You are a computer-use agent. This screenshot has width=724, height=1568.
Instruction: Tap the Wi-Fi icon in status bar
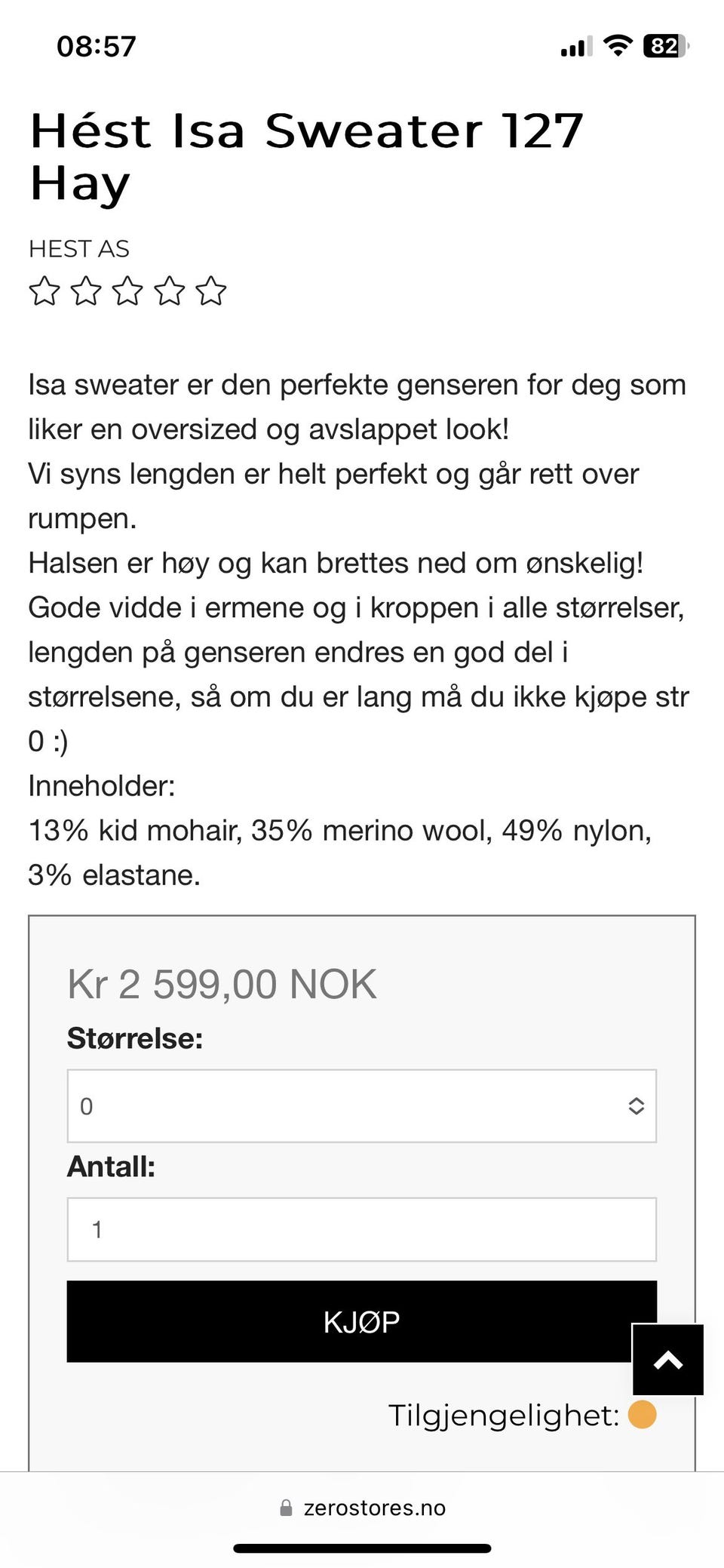[x=618, y=47]
